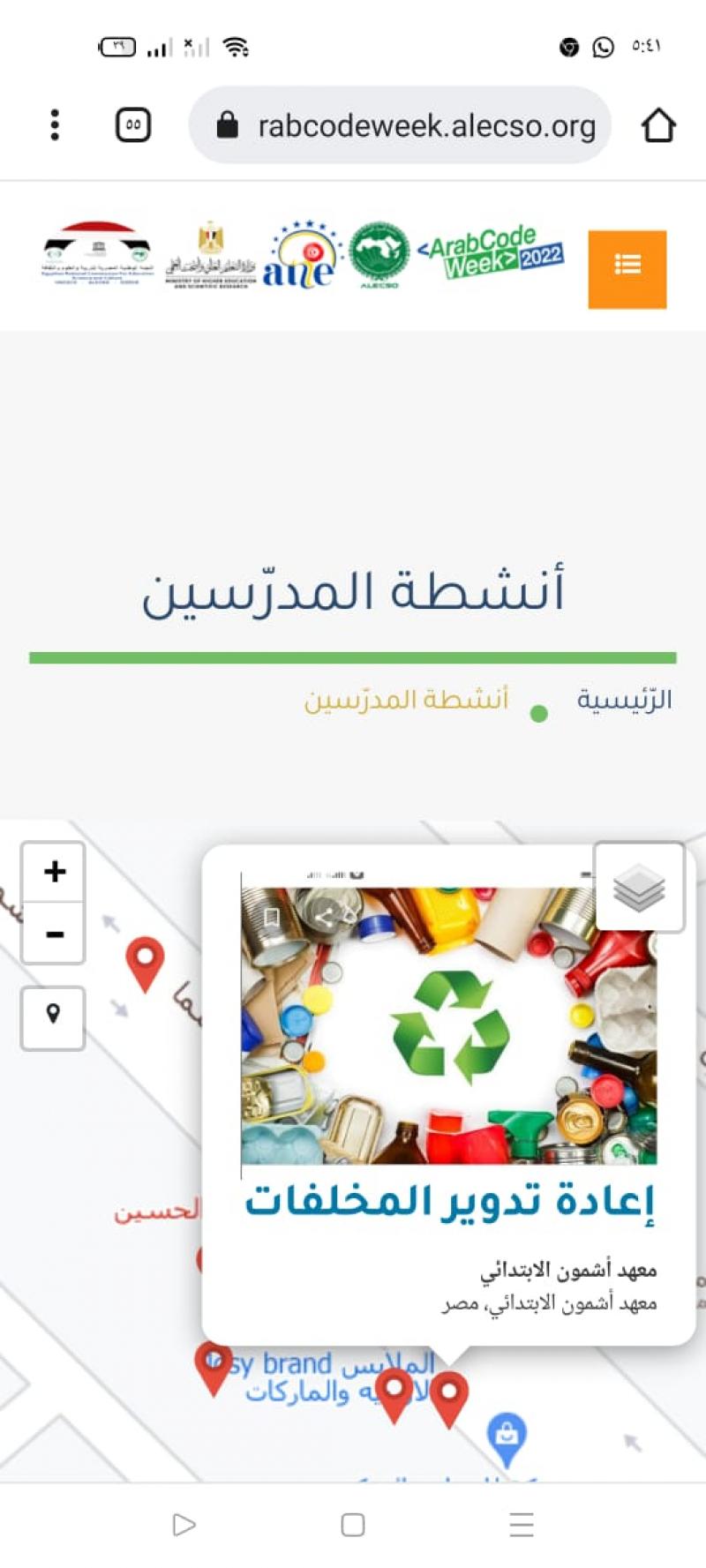The image size is (706, 1568).
Task: Tap the address bar rabcodeweek.alecso.org
Action: [400, 124]
